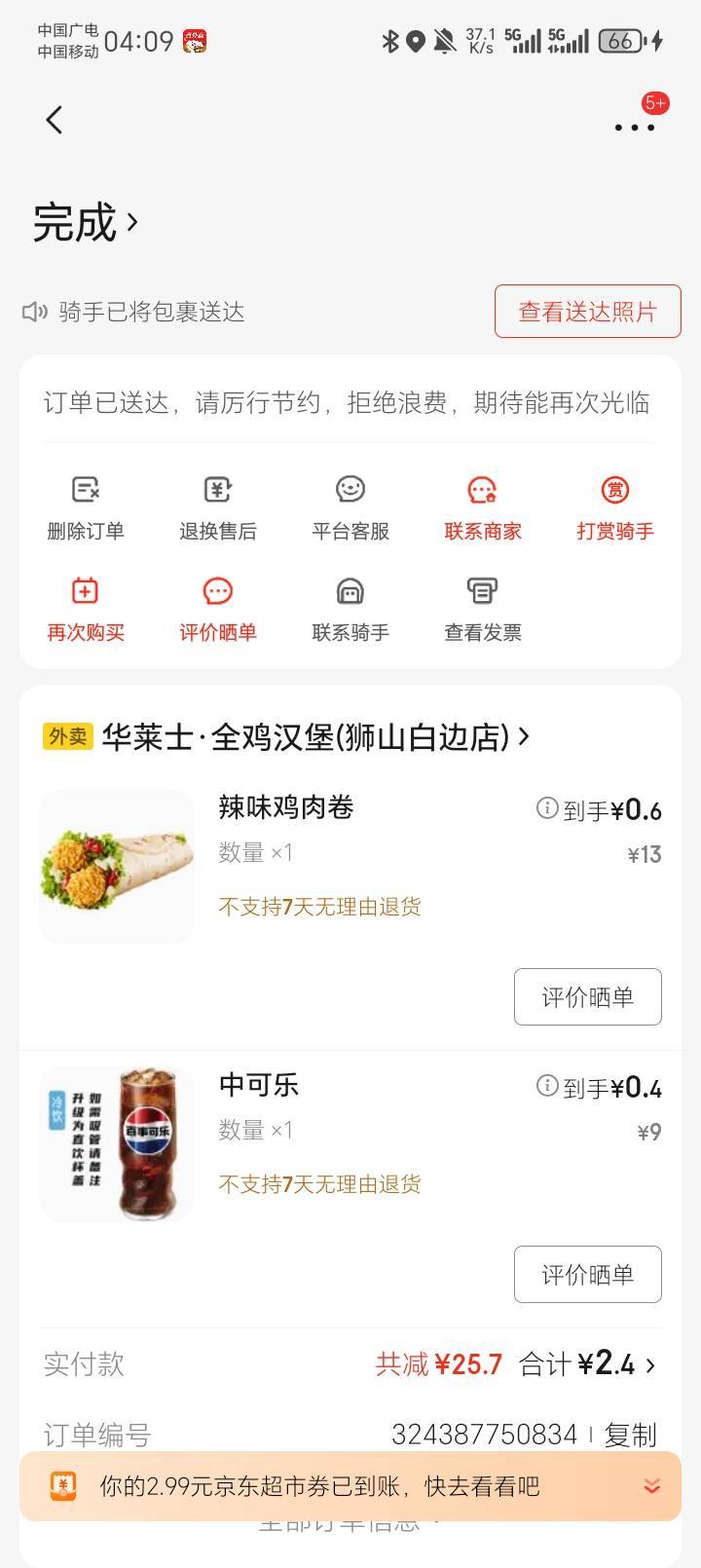701x1568 pixels.
Task: Copy the order number with 复制
Action: click(630, 1434)
